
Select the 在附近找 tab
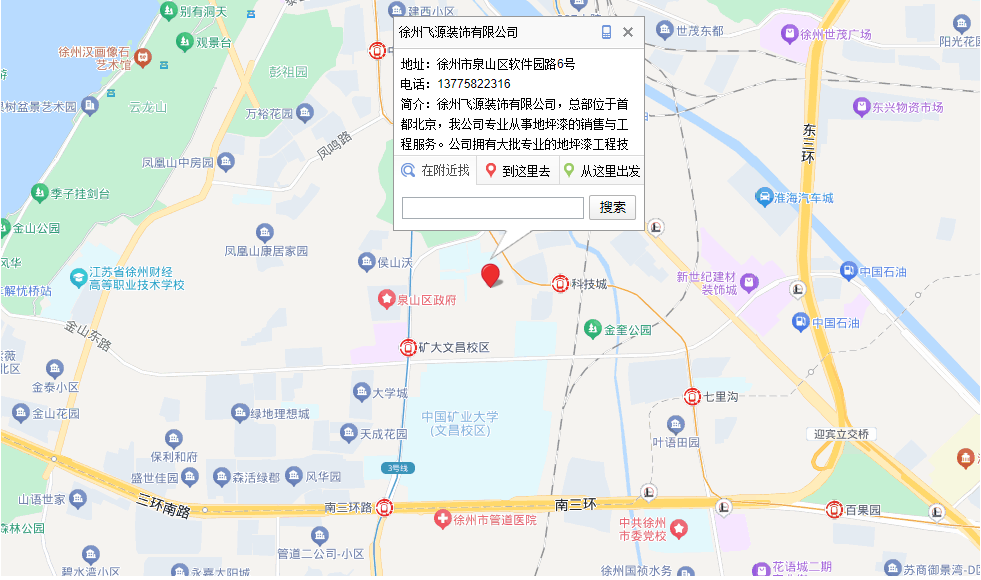click(435, 170)
